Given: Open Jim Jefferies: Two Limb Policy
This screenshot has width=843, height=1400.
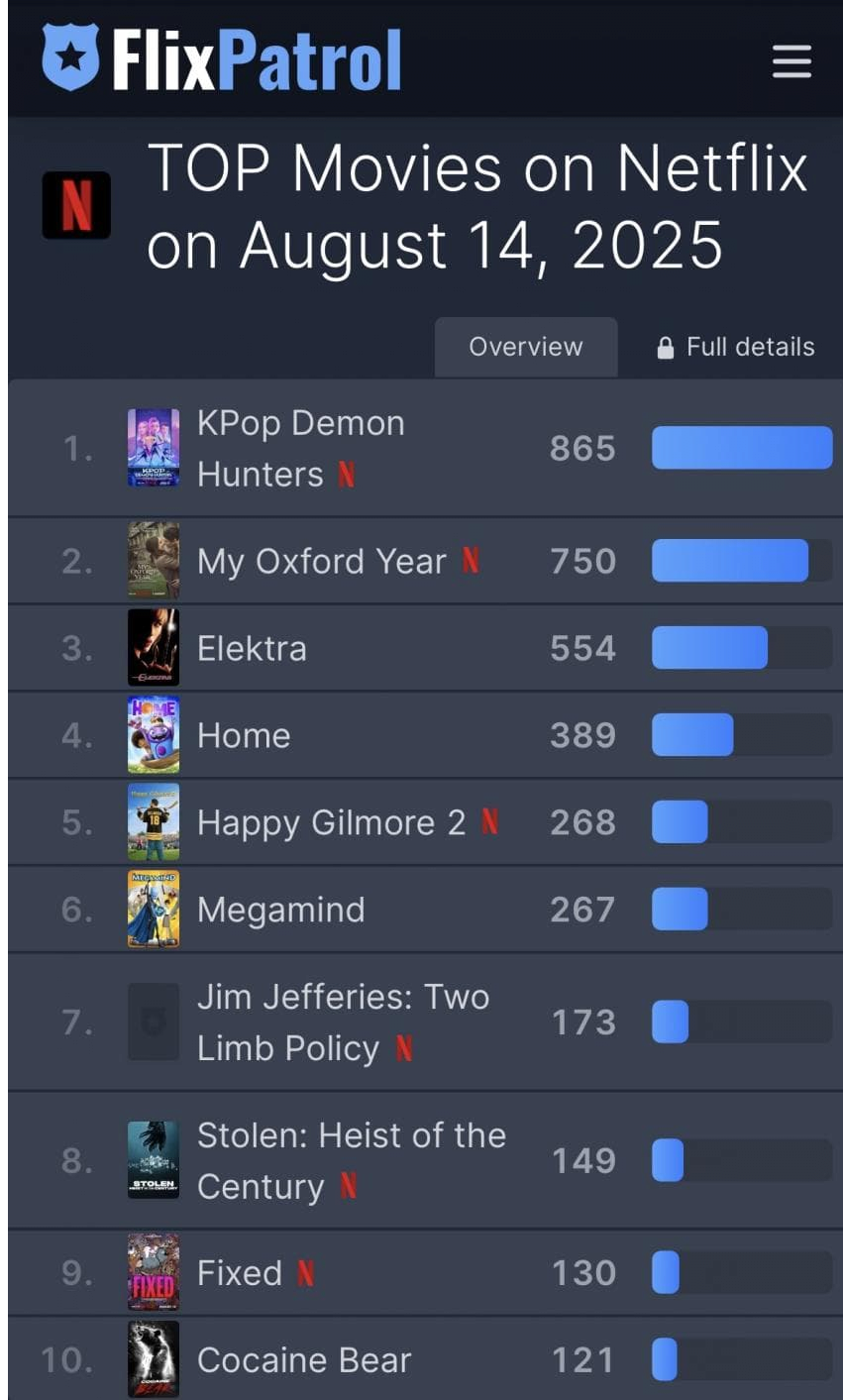Looking at the screenshot, I should pyautogui.click(x=342, y=1022).
